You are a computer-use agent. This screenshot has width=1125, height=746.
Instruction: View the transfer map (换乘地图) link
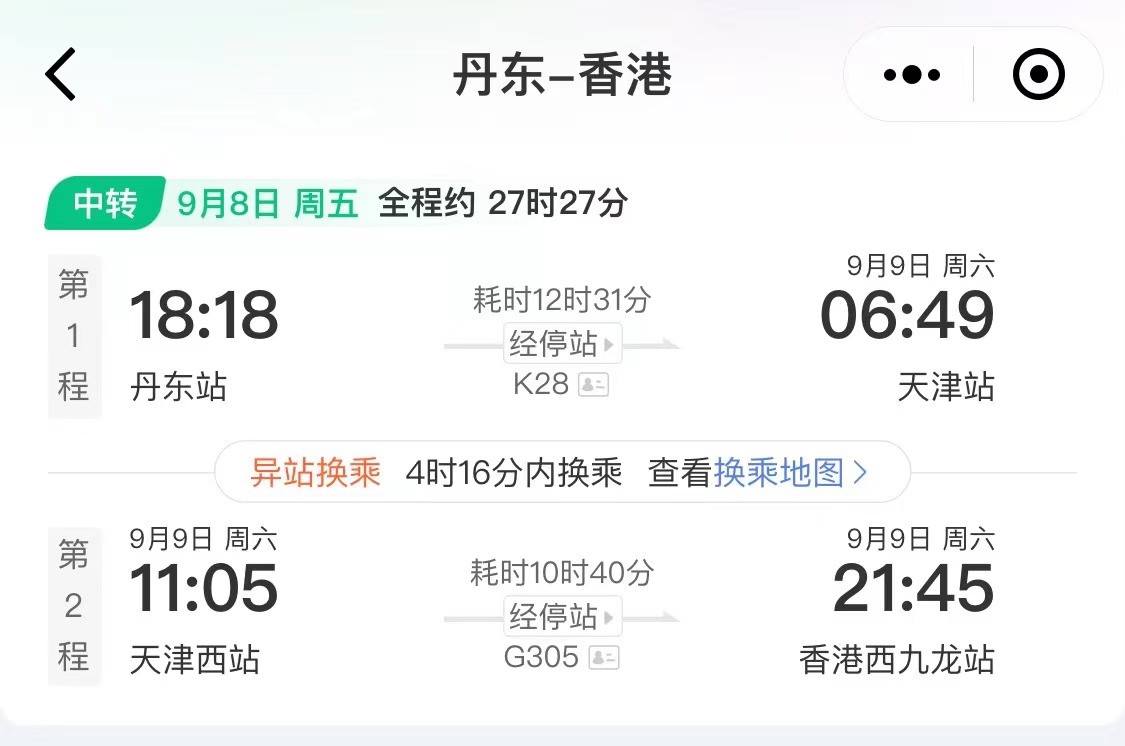(x=790, y=473)
